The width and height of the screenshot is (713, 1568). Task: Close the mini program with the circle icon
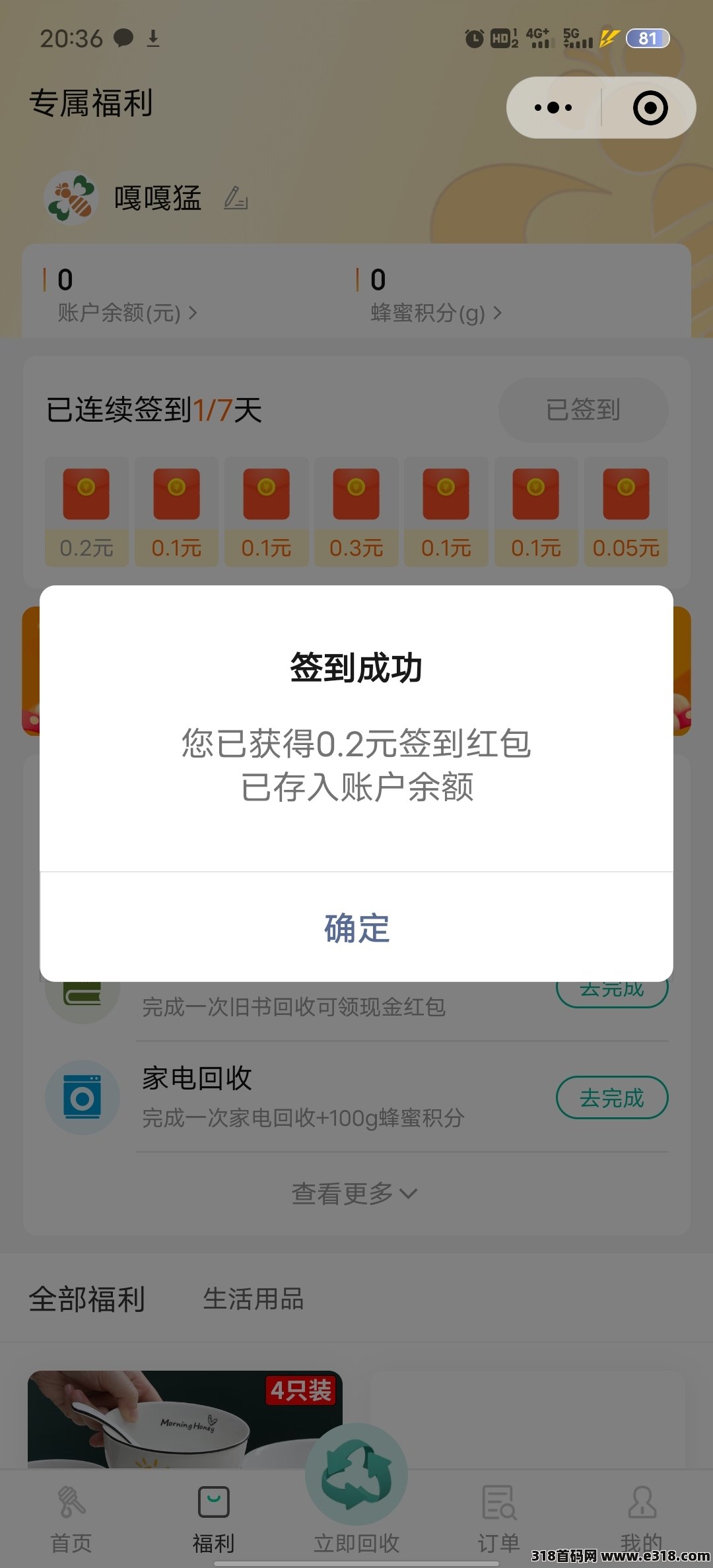pyautogui.click(x=650, y=108)
